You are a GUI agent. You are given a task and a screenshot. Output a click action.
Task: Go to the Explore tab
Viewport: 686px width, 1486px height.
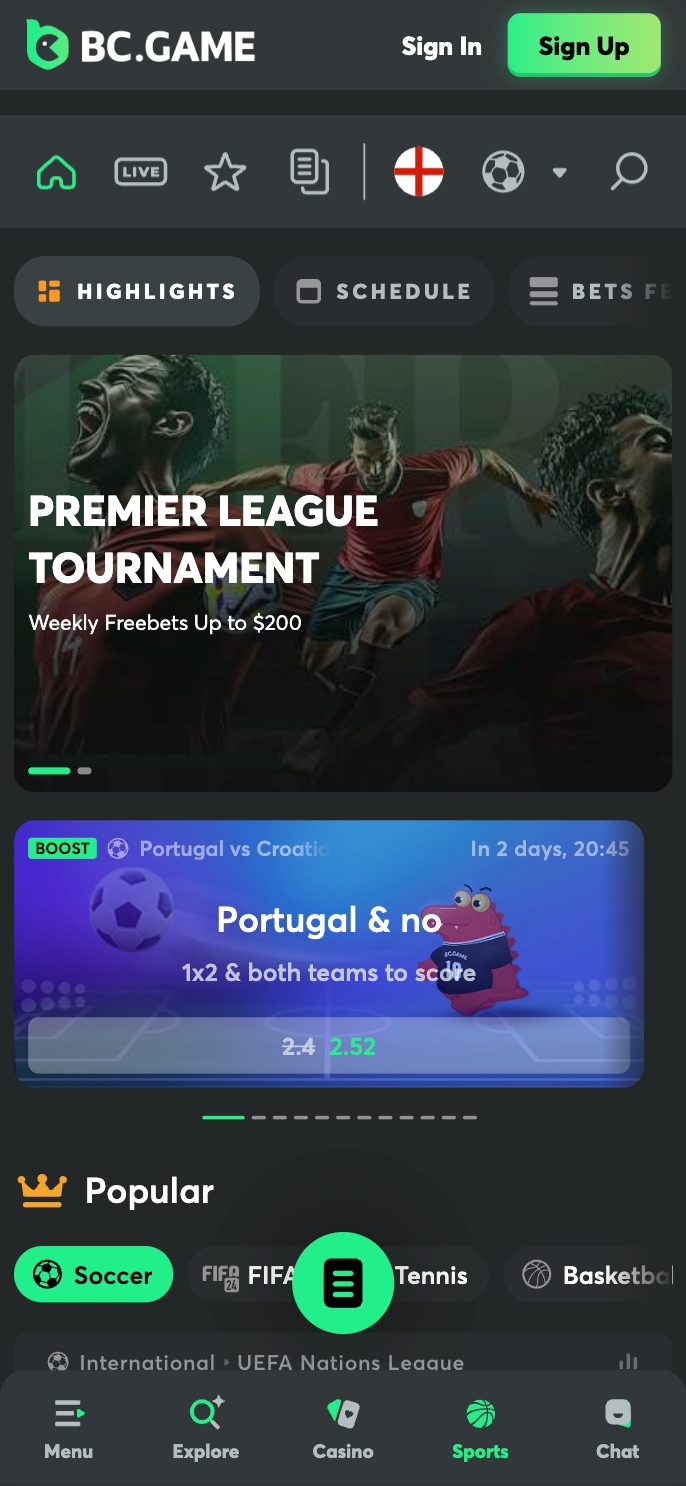206,1429
